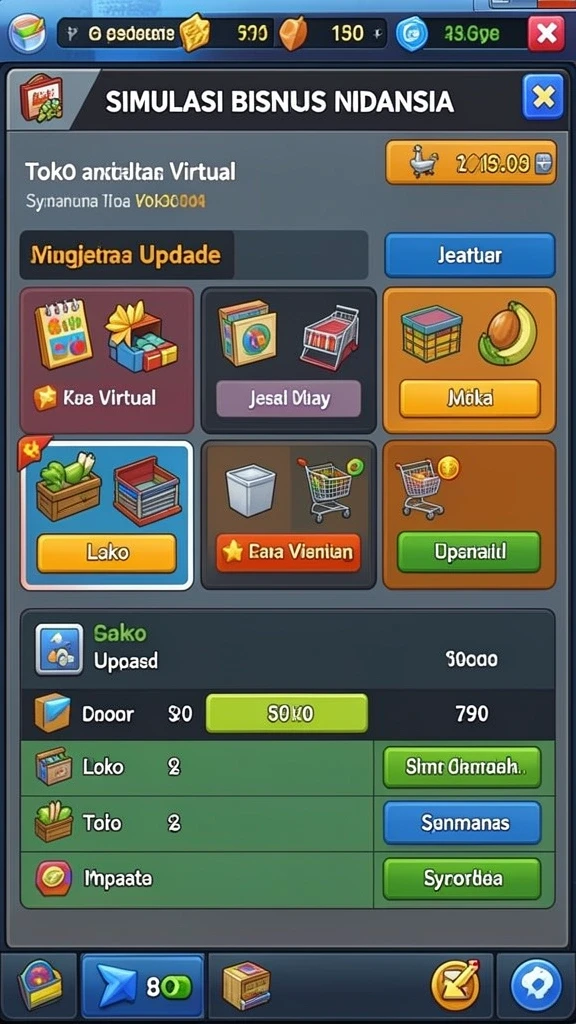Screen dimensions: 576x1024
Task: Choose the Lako button
Action: pyautogui.click(x=106, y=553)
